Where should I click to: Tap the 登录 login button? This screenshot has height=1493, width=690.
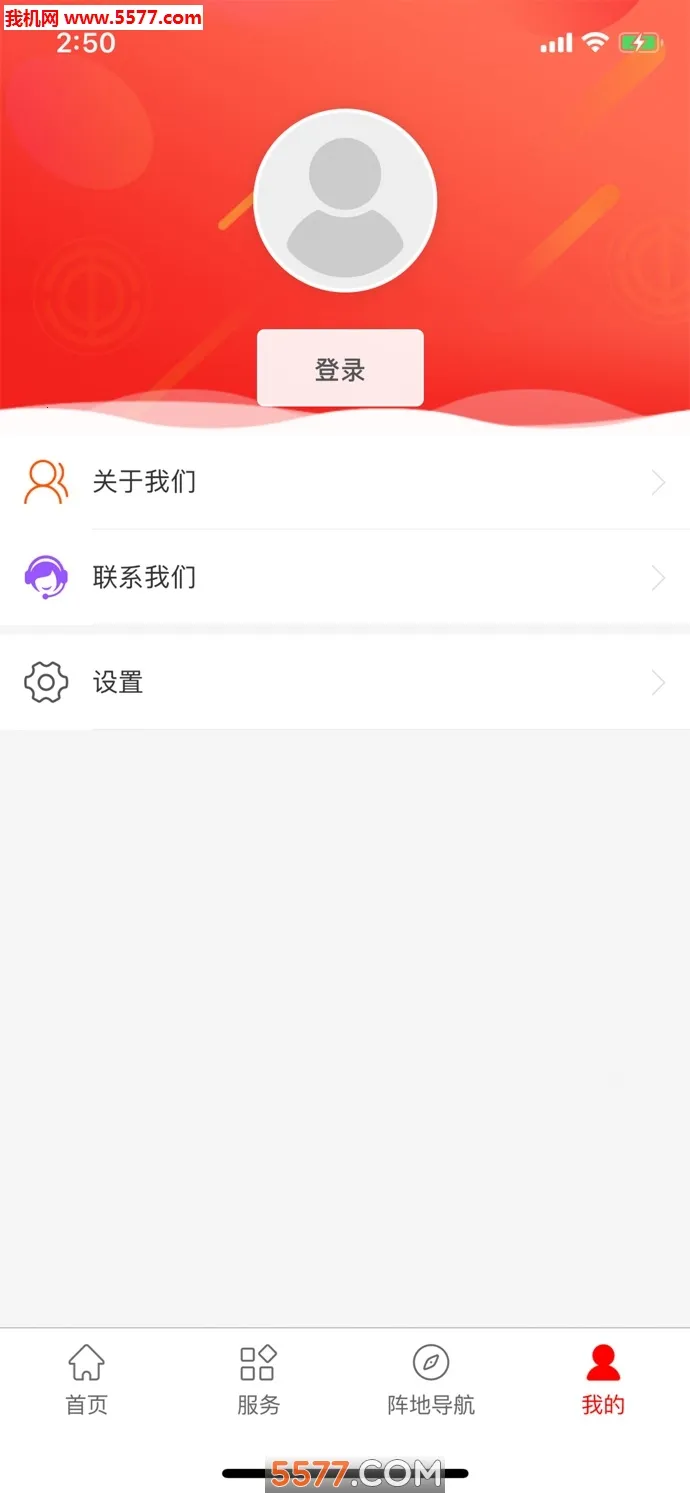[x=340, y=368]
